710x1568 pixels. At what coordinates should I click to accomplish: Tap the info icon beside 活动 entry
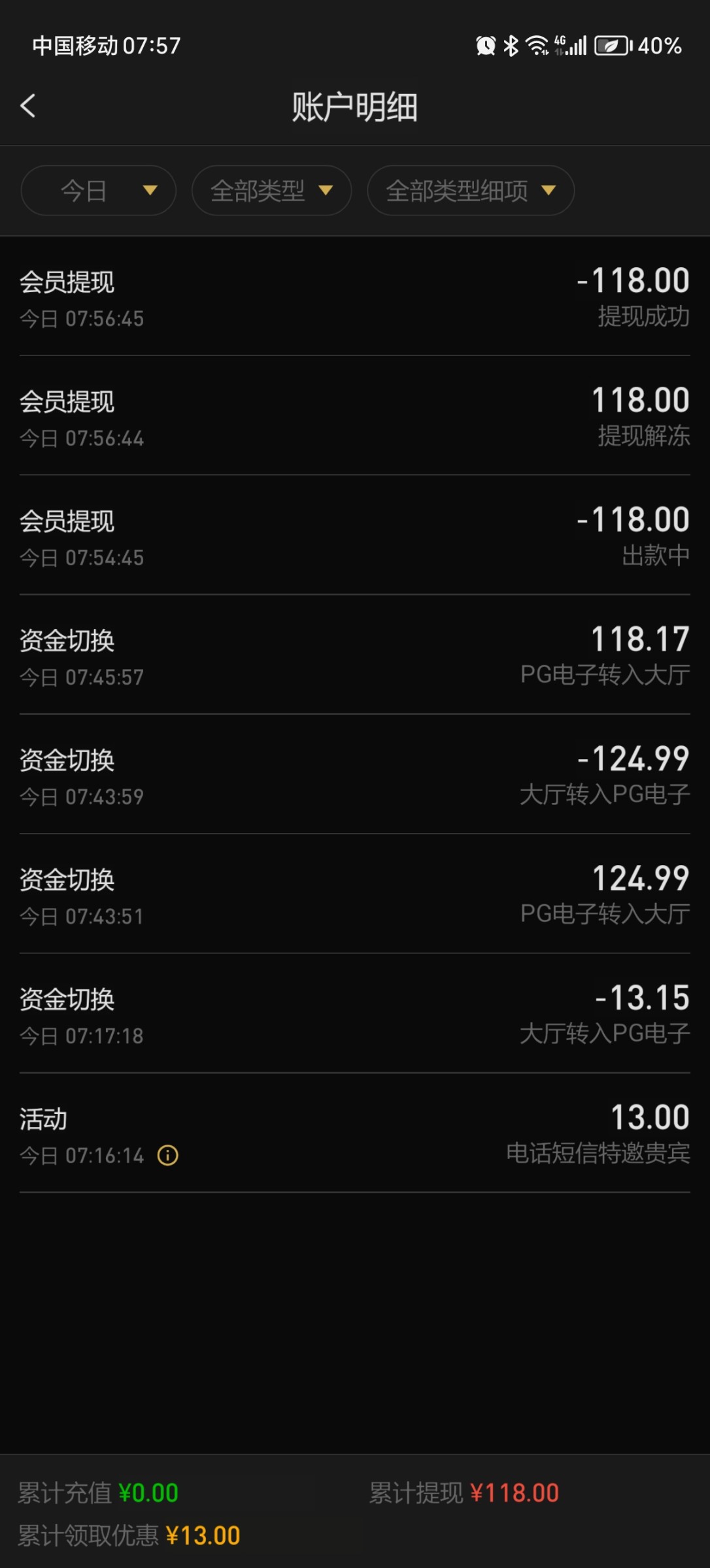tap(169, 1156)
